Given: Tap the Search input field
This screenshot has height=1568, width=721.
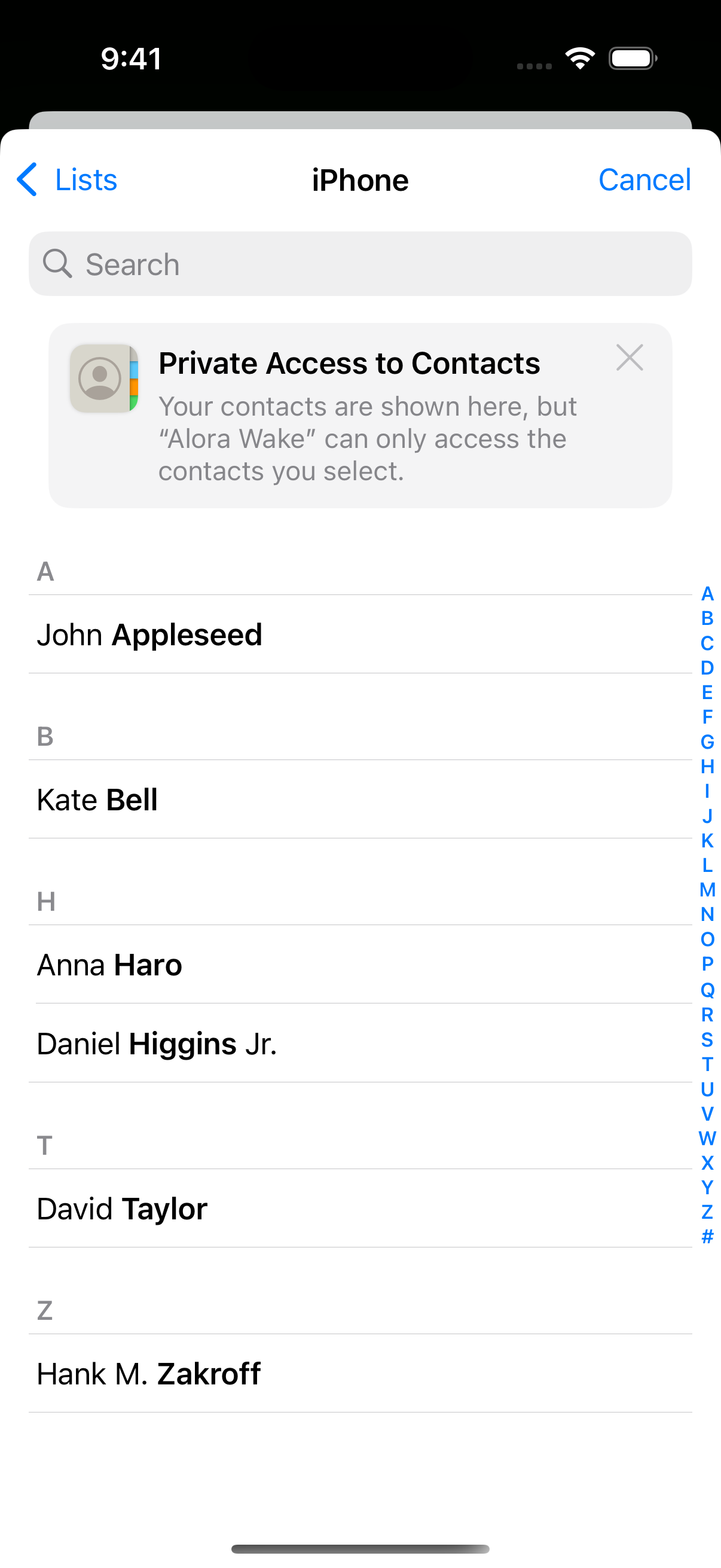Looking at the screenshot, I should [x=360, y=264].
